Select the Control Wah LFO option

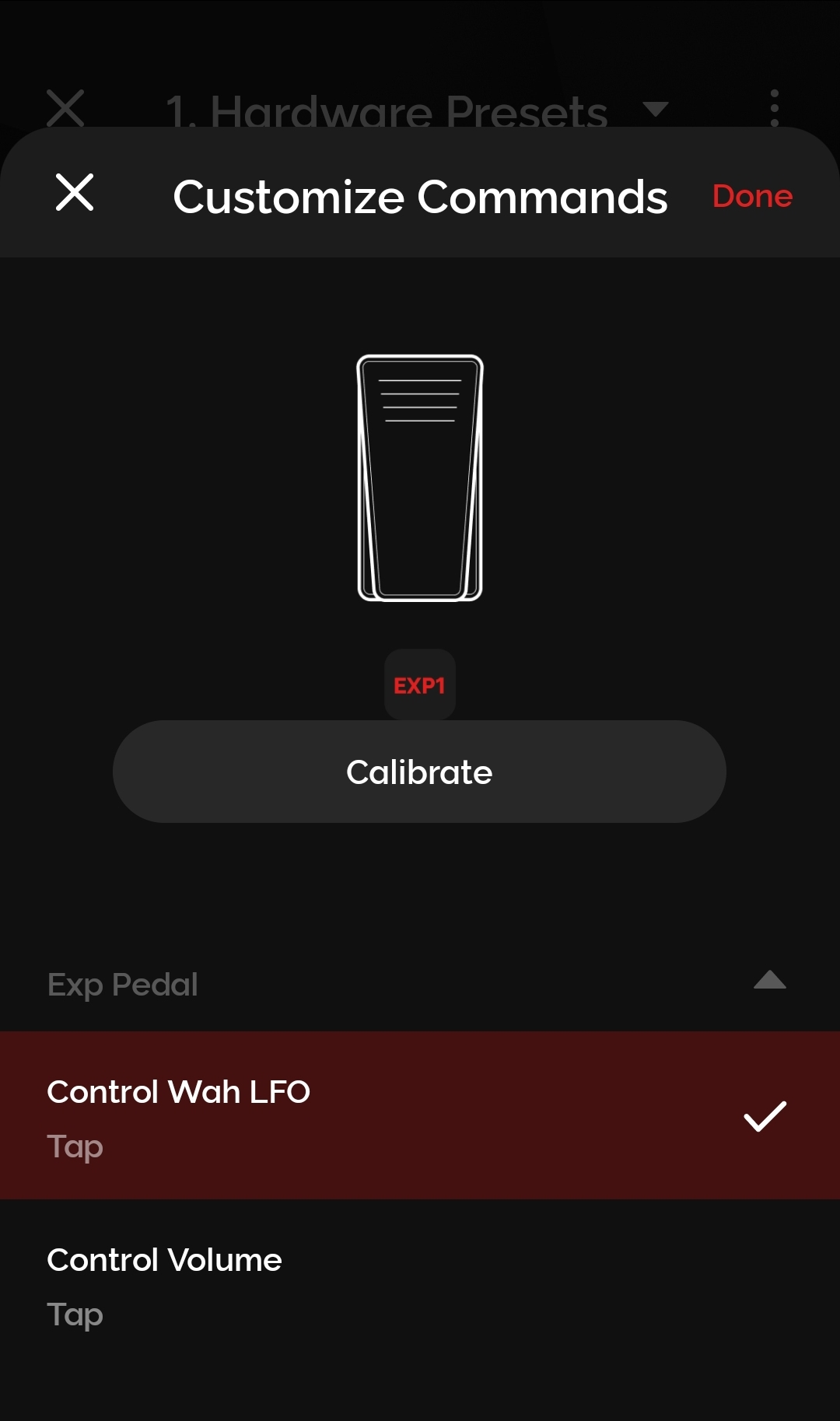[420, 1115]
